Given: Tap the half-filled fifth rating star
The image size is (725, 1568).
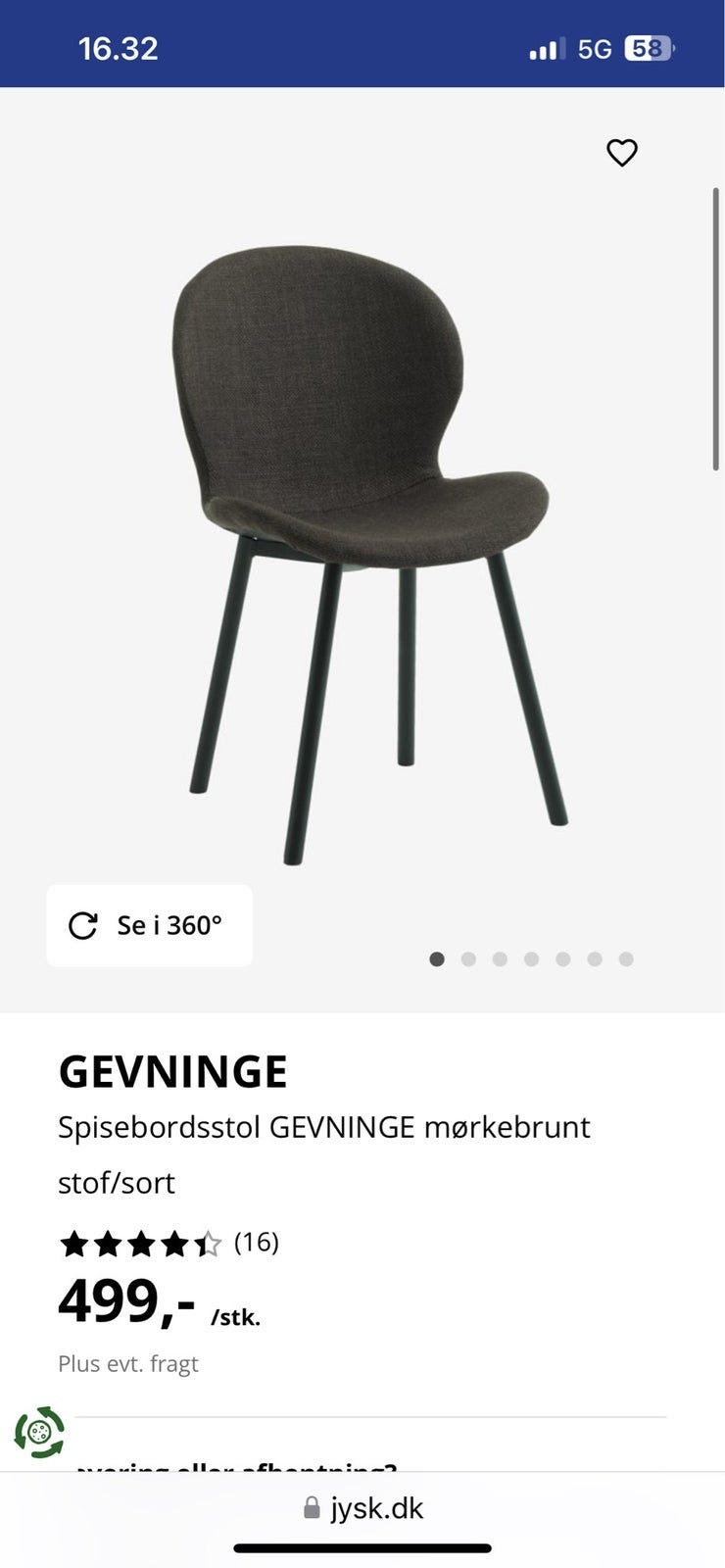Looking at the screenshot, I should tap(207, 1244).
